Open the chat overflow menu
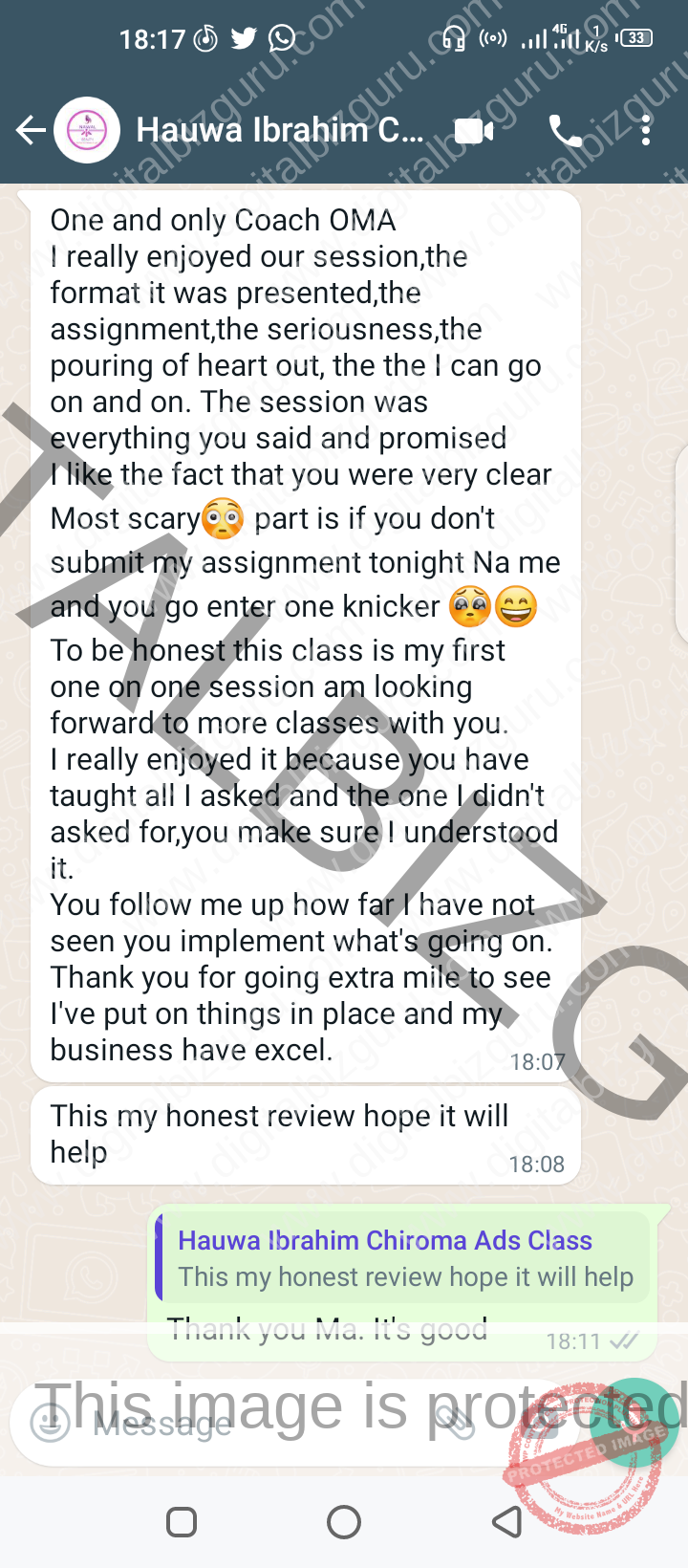The width and height of the screenshot is (688, 1568). point(646,131)
